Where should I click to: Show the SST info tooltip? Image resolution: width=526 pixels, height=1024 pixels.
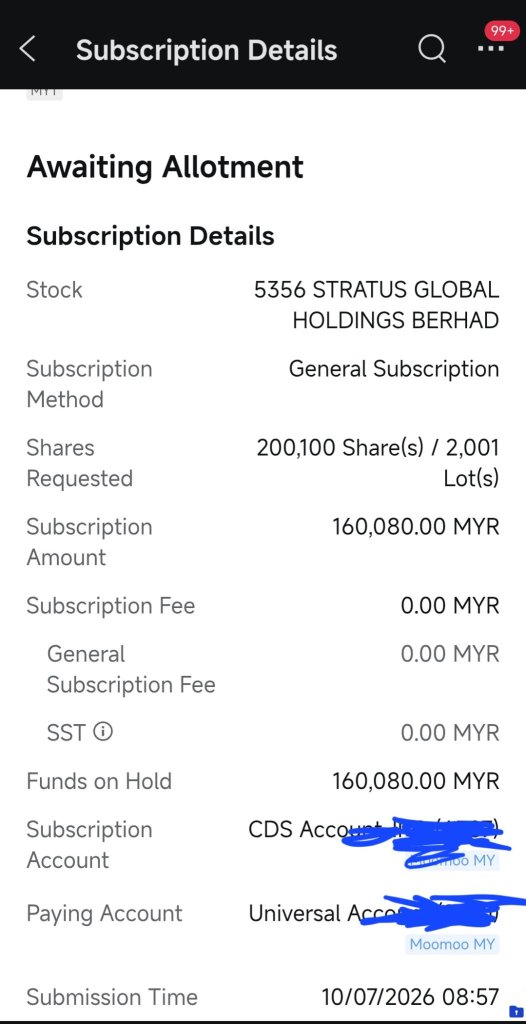click(x=103, y=732)
